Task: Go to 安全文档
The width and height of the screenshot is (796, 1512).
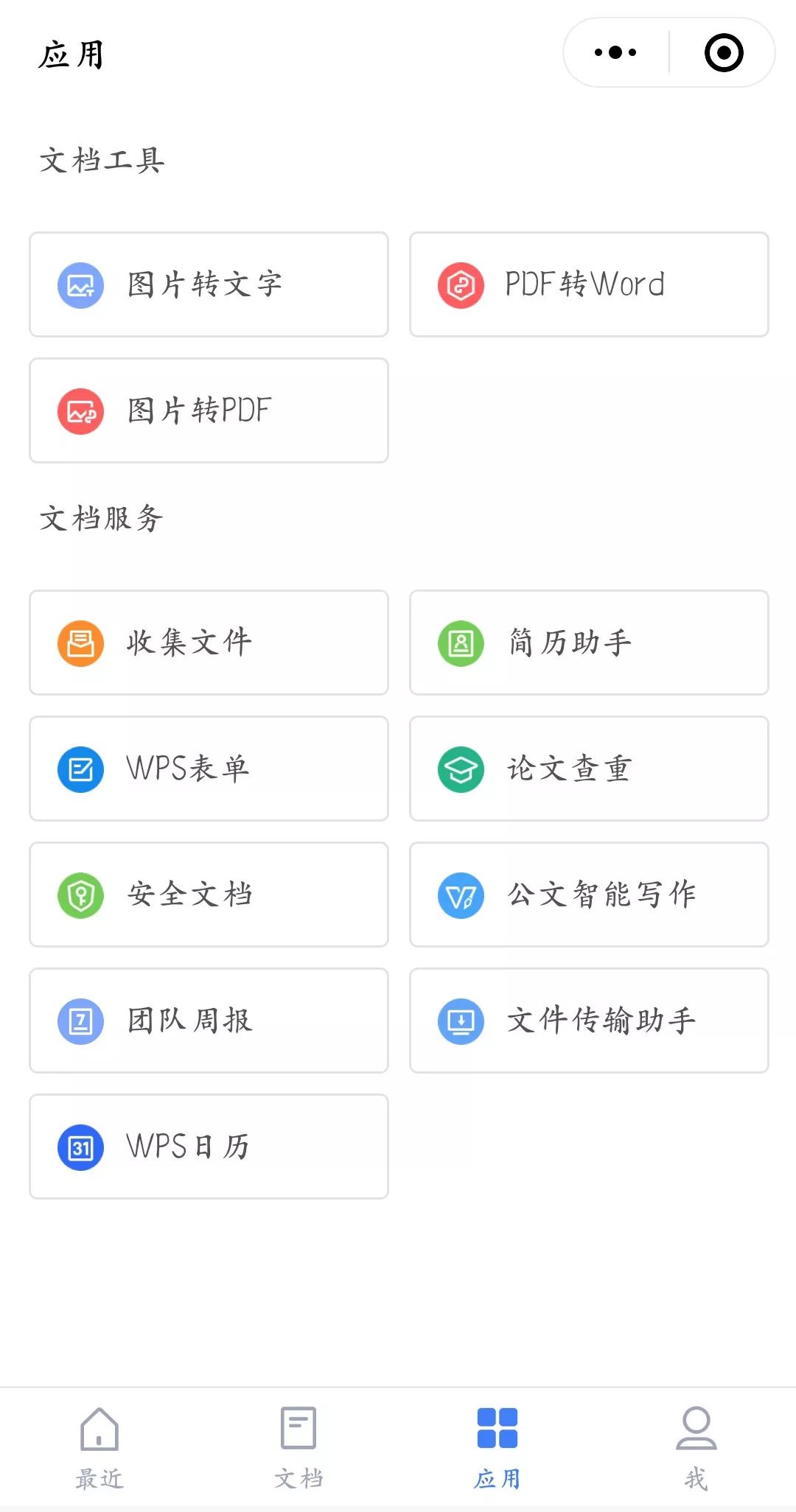Action: point(209,895)
